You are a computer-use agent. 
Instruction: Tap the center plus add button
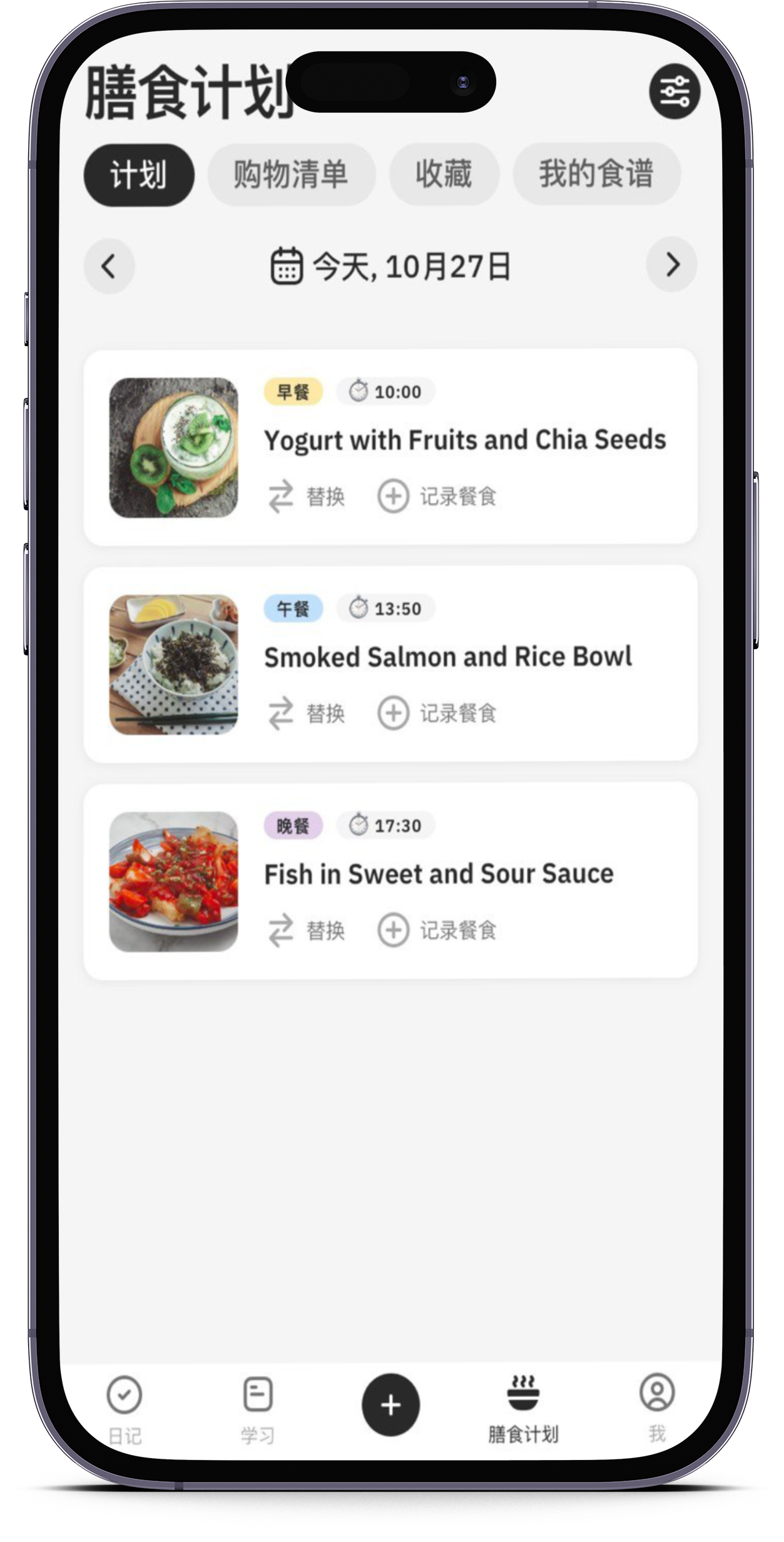point(390,1405)
